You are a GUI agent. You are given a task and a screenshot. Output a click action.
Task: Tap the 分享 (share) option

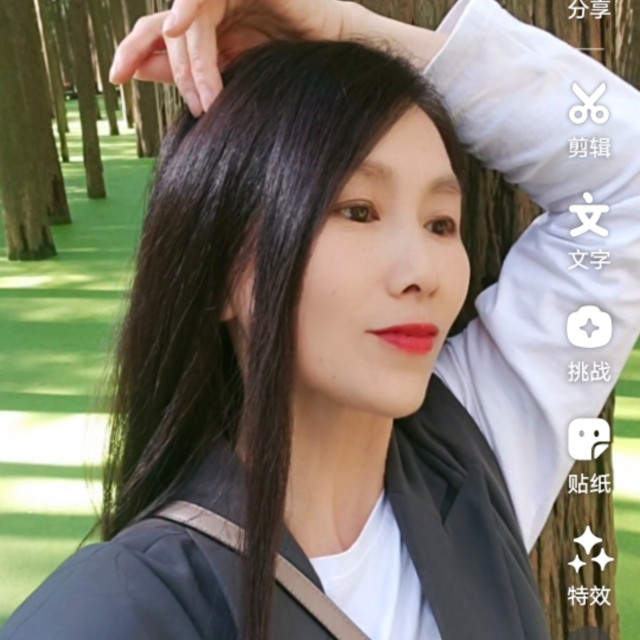[x=589, y=11]
